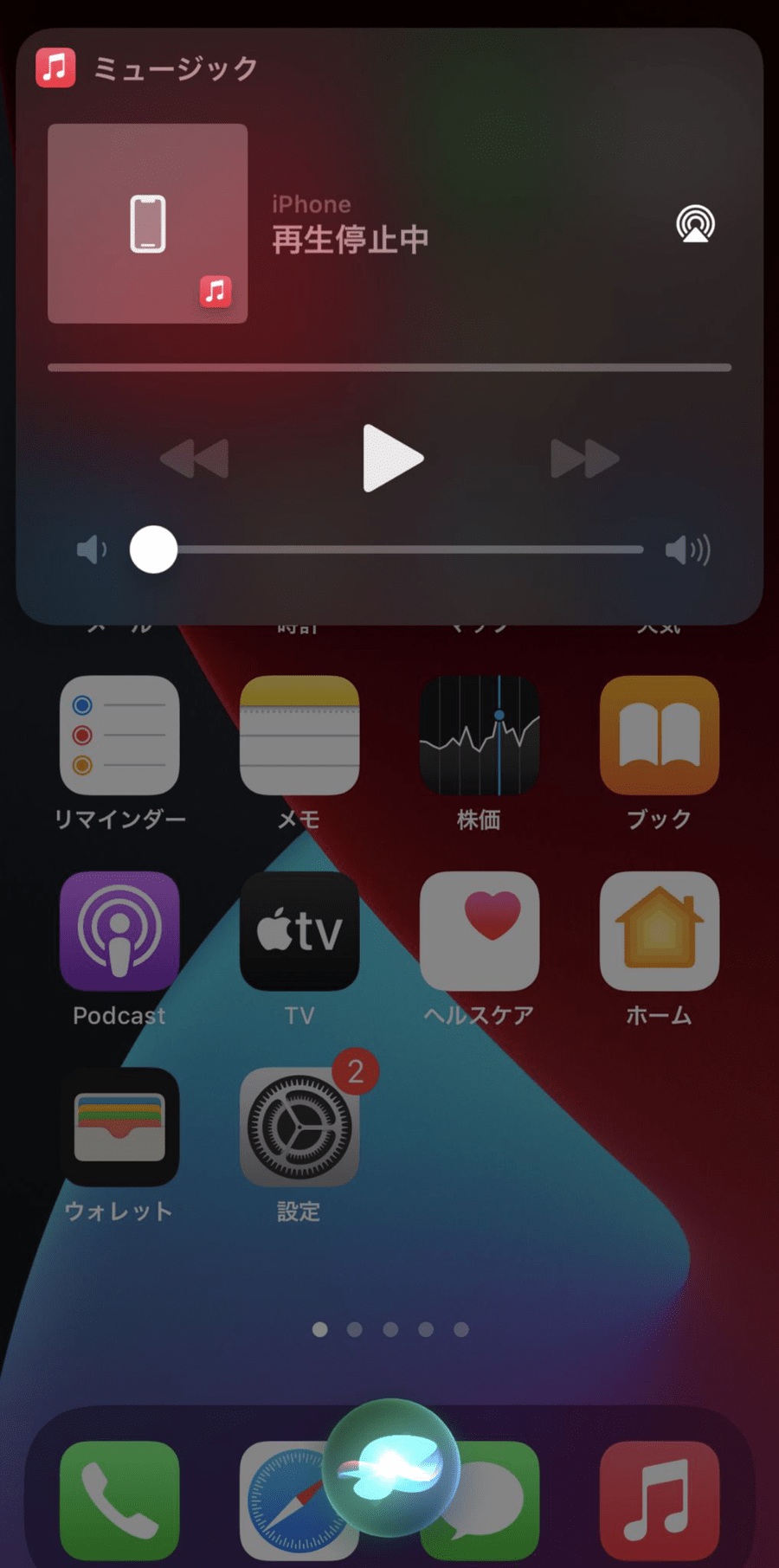Tap the home screen page indicator dots
This screenshot has height=1568, width=779.
tap(390, 1329)
